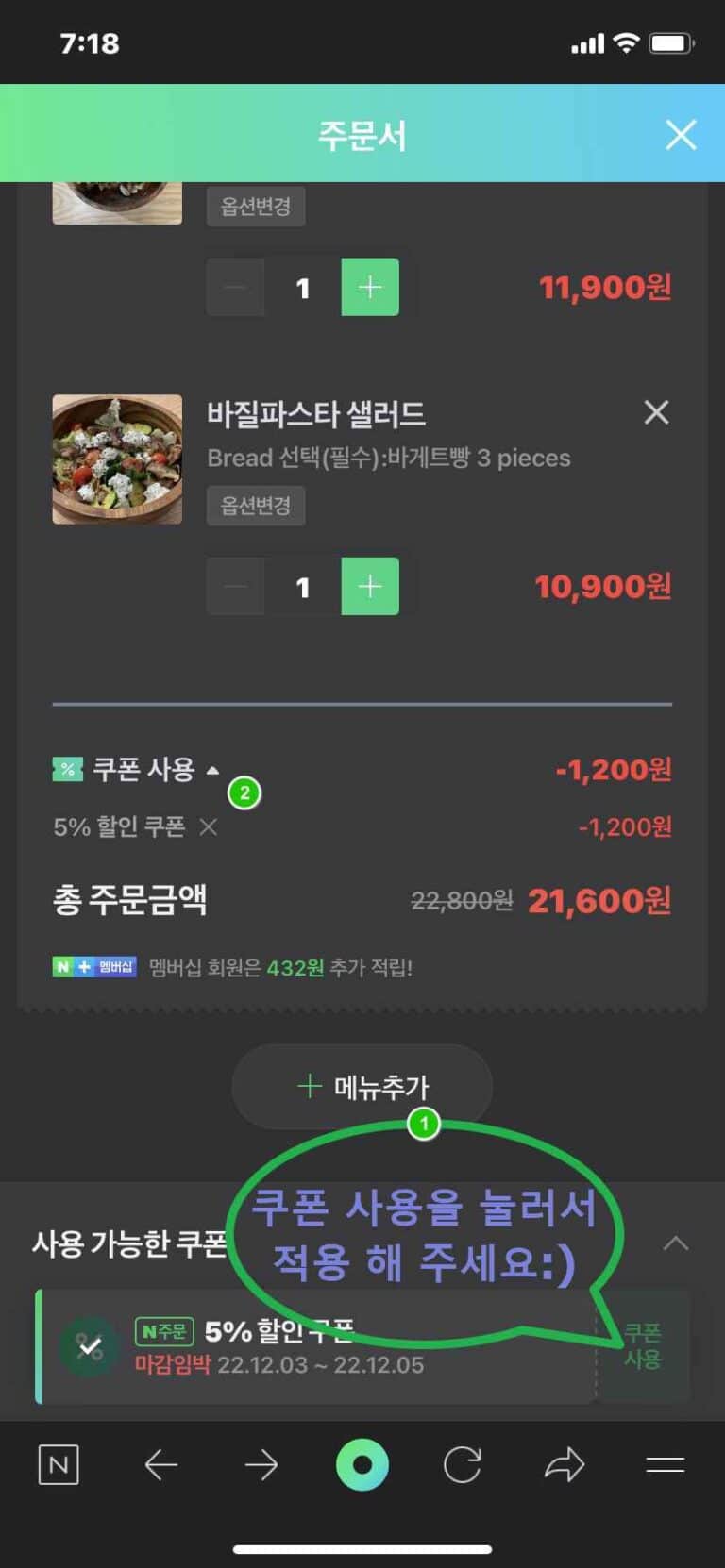Remove 바질파스타 샐러드 from the order
725x1568 pixels.
pyautogui.click(x=656, y=412)
